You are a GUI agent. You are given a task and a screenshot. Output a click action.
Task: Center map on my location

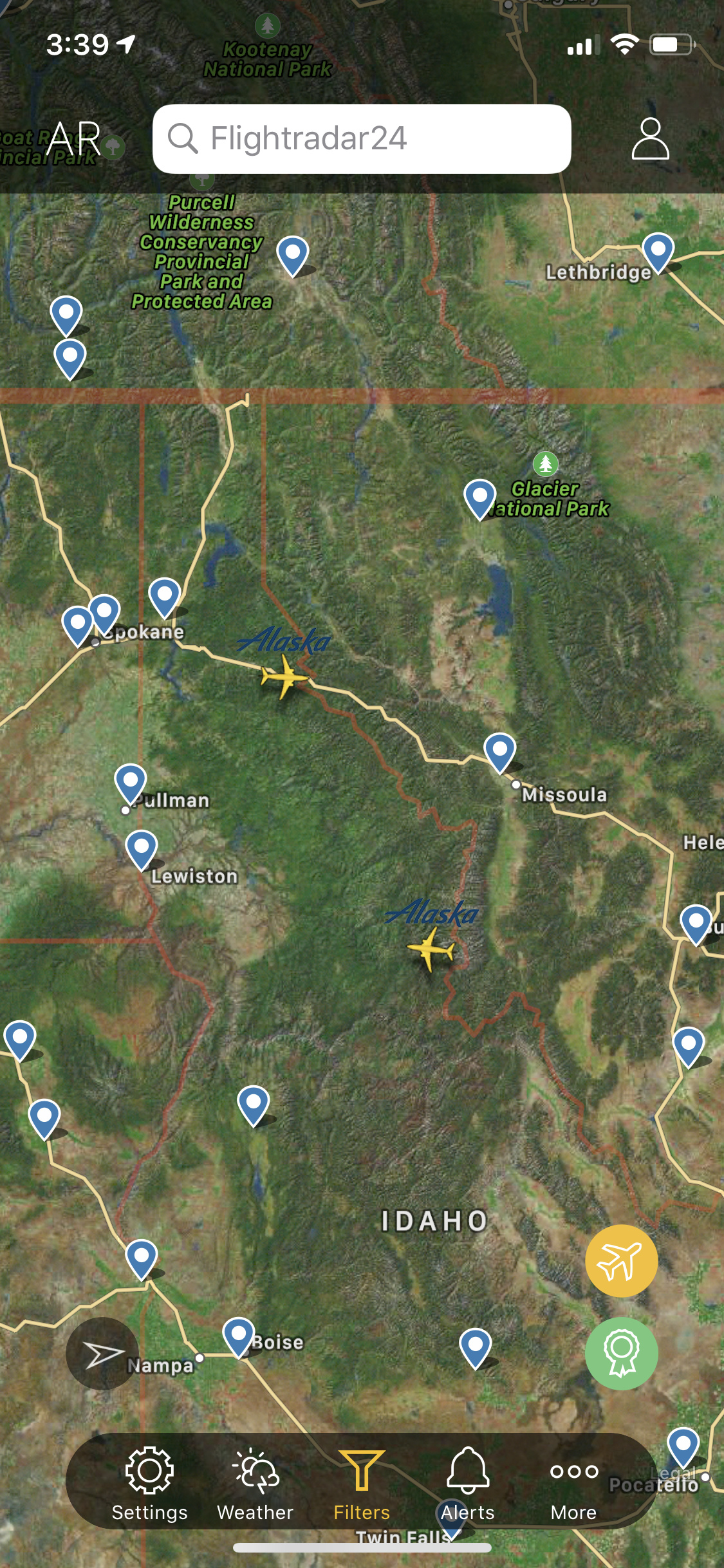102,1353
